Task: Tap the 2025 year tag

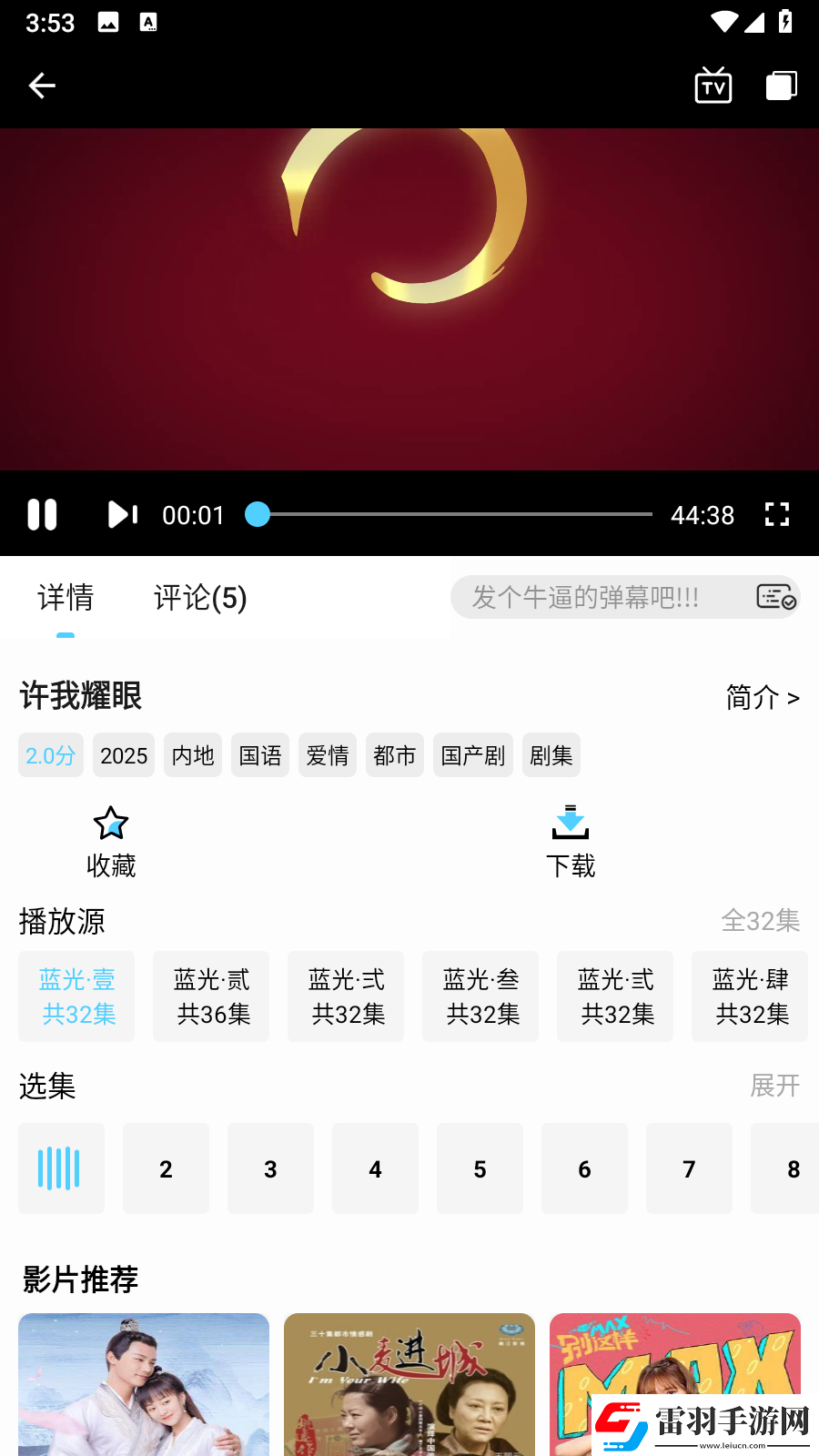Action: [x=124, y=754]
